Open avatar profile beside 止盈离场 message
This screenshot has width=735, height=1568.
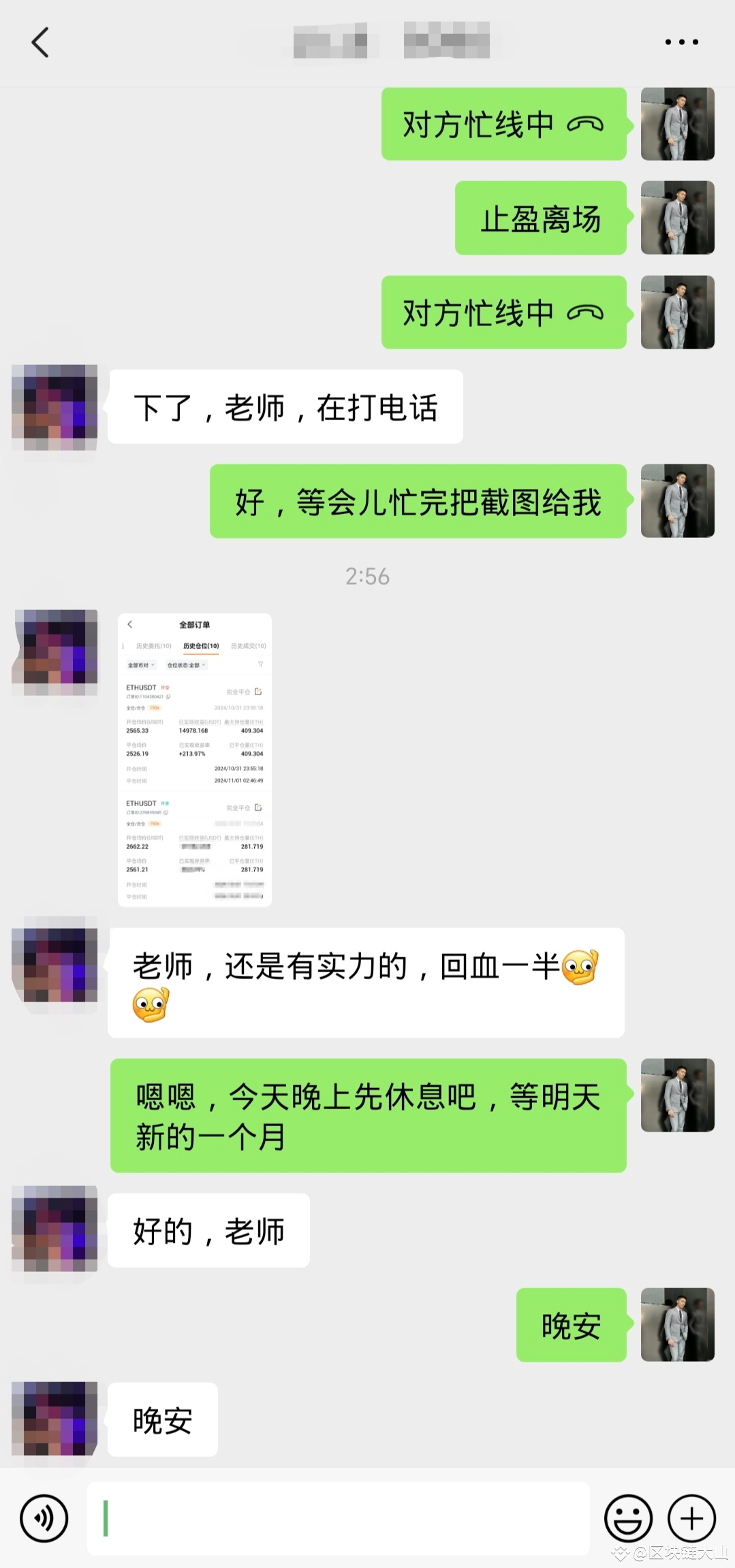(677, 218)
